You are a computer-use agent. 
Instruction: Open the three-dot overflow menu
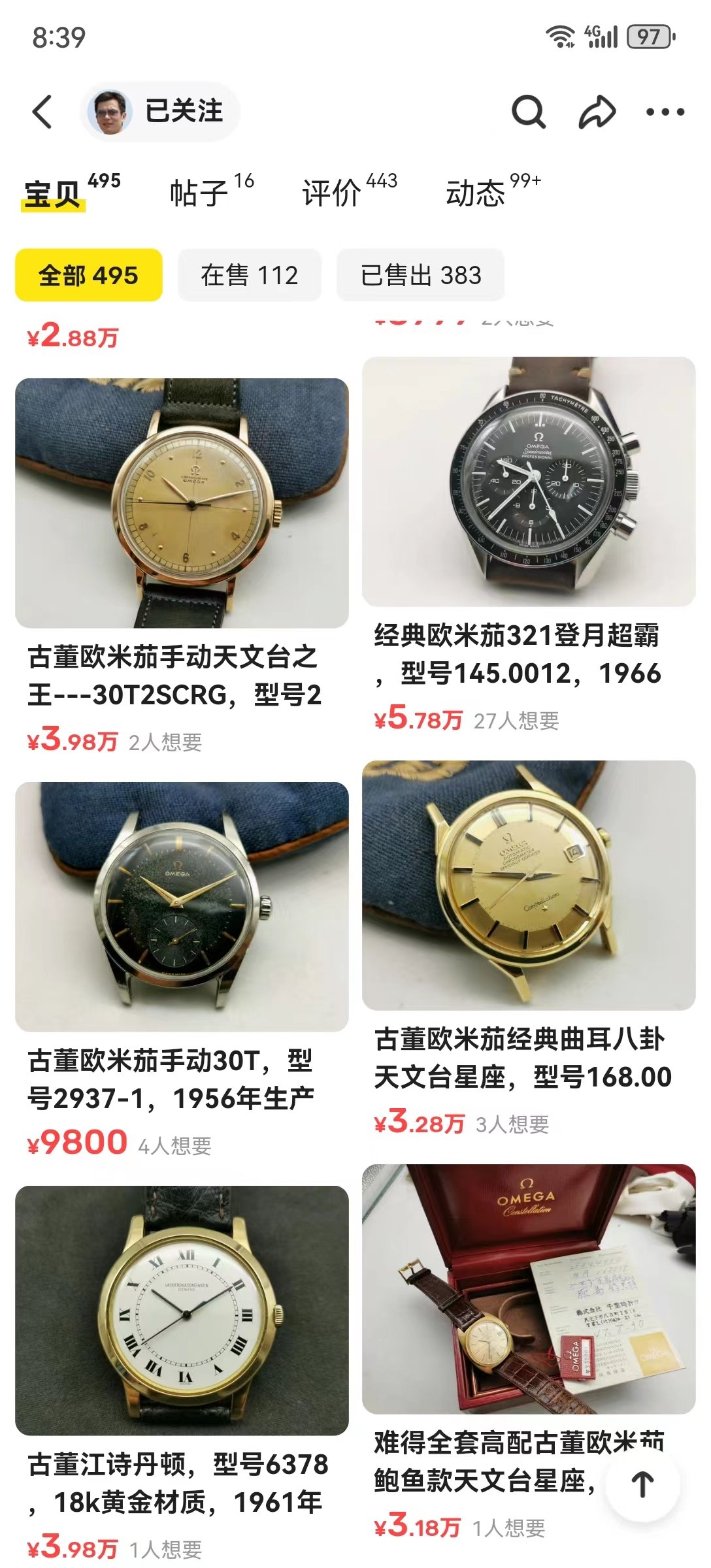[665, 112]
